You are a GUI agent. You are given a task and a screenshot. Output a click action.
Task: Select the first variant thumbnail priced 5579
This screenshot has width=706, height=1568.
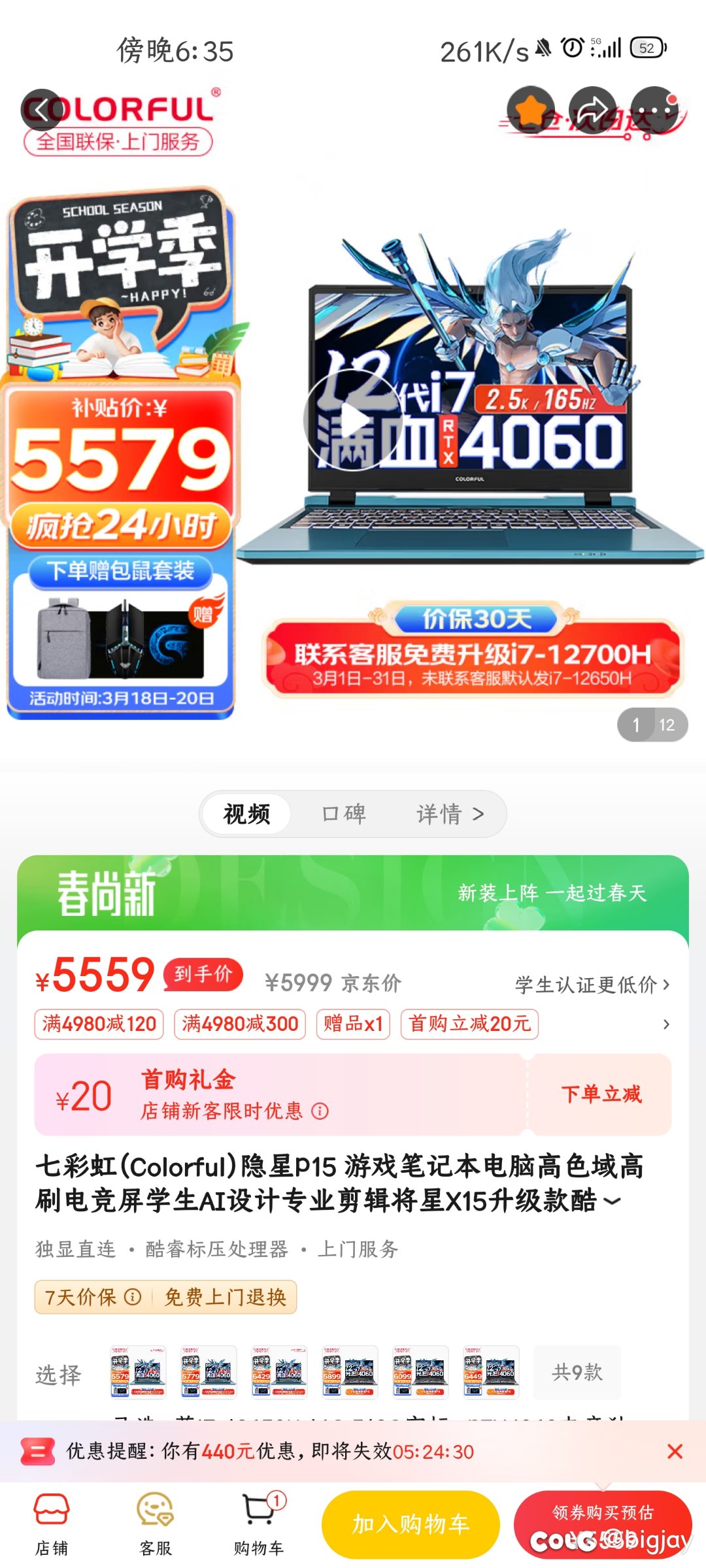138,1372
